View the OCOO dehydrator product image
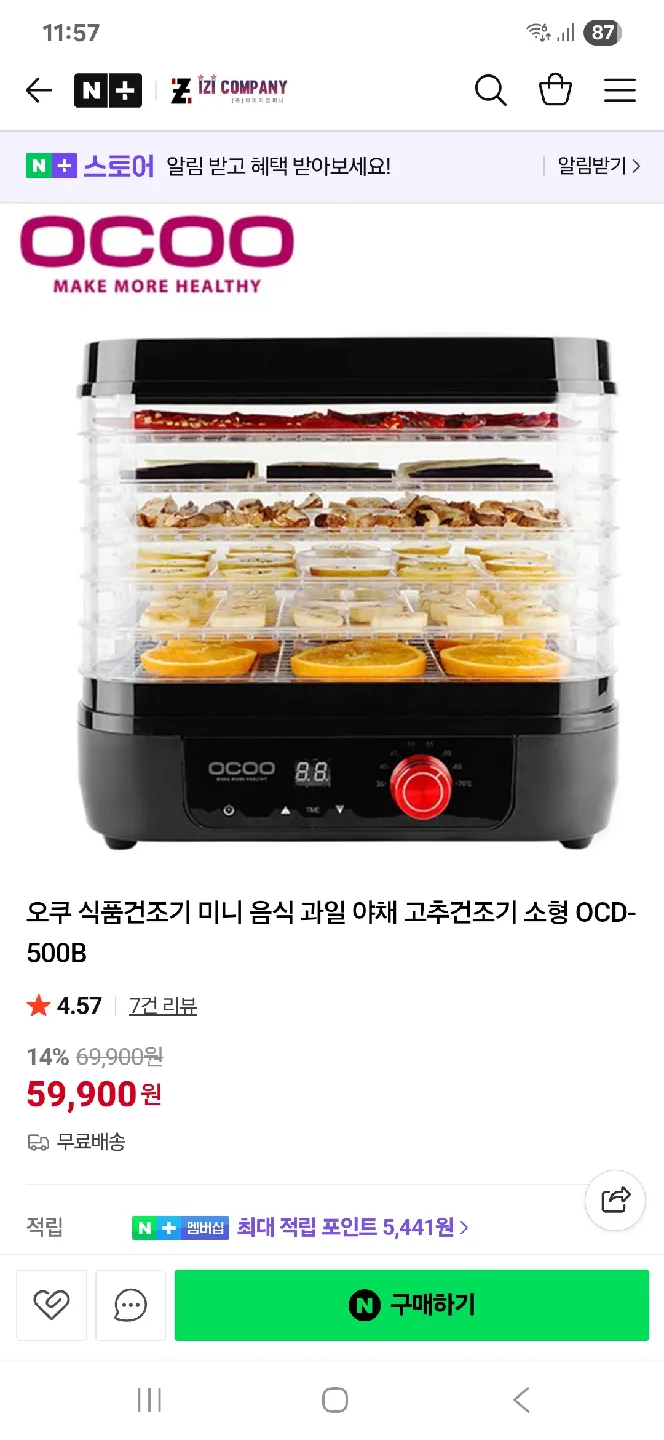Screen dimensions: 664x1440 click(x=346, y=590)
